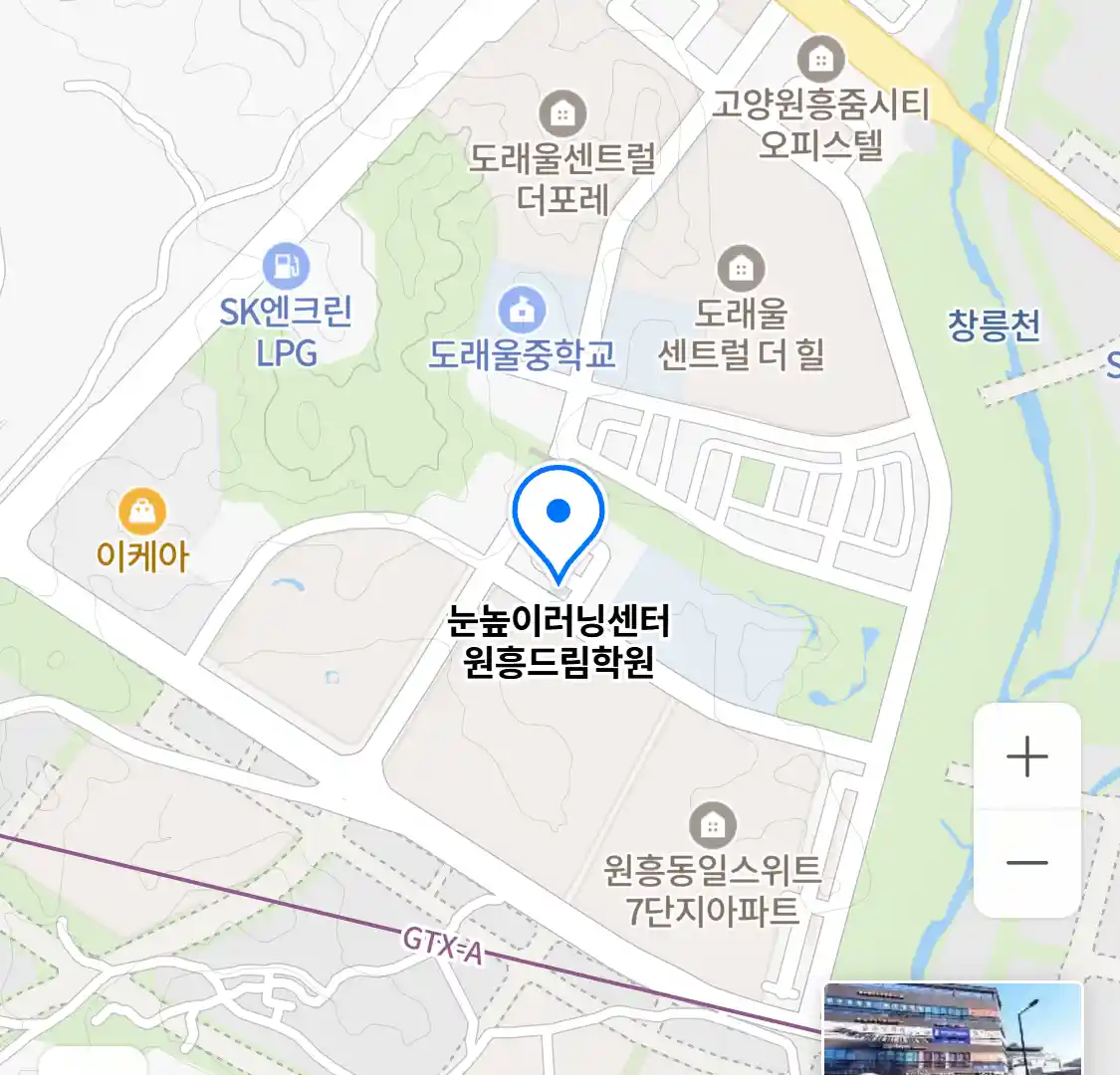This screenshot has width=1120, height=1075.
Task: Open the street view photo thumbnail
Action: coord(952,1028)
